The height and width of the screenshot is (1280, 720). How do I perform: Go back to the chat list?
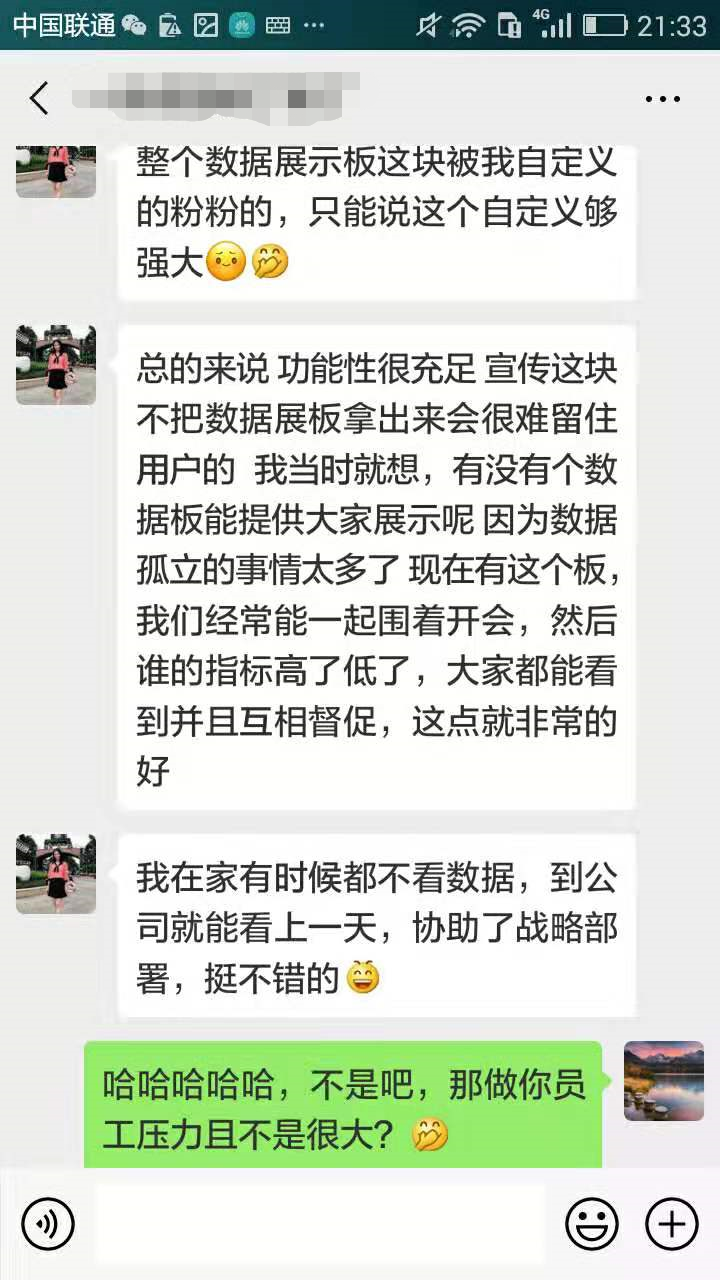[x=39, y=99]
